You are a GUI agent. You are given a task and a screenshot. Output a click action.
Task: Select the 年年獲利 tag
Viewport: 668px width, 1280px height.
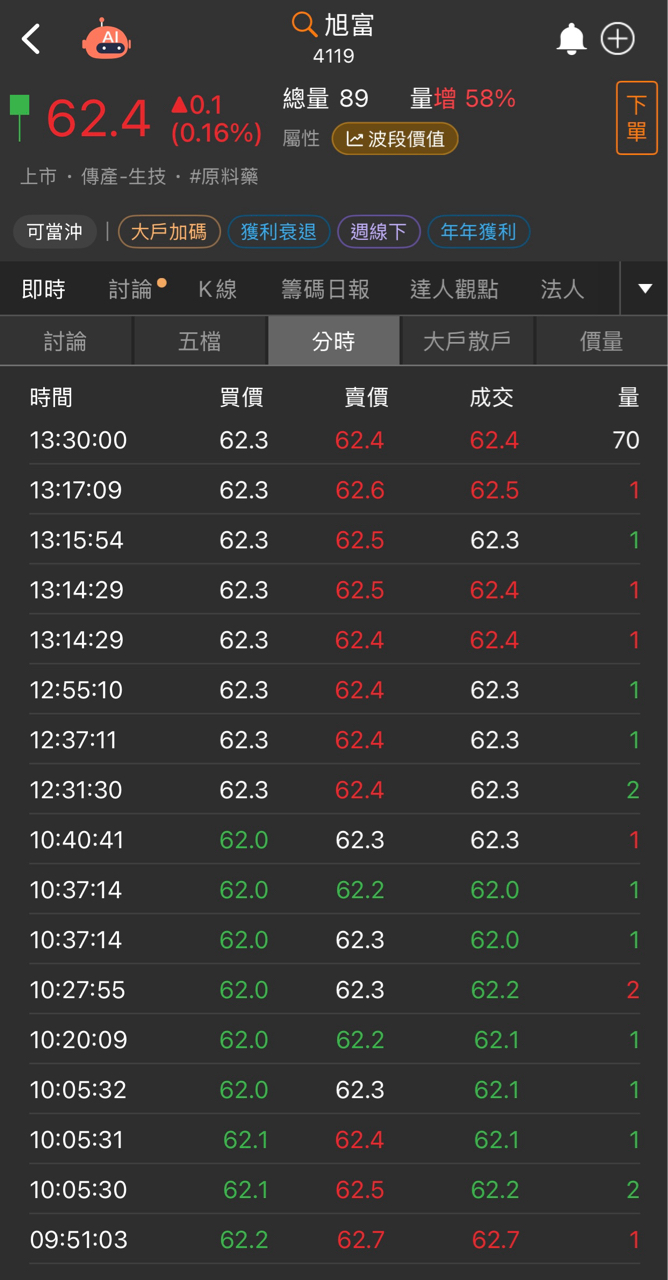pyautogui.click(x=478, y=232)
